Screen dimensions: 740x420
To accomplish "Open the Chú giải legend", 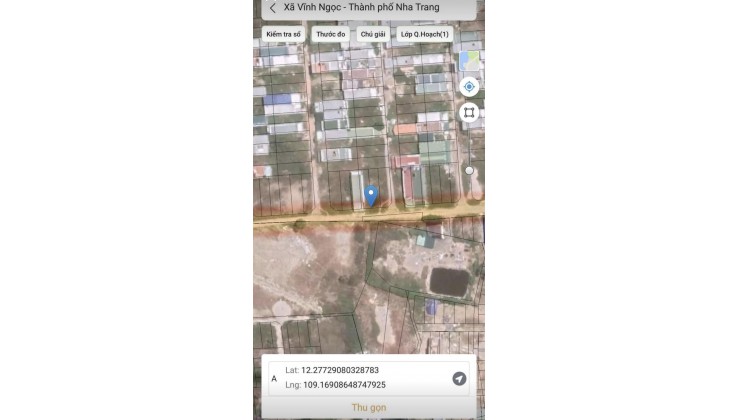I will click(373, 34).
